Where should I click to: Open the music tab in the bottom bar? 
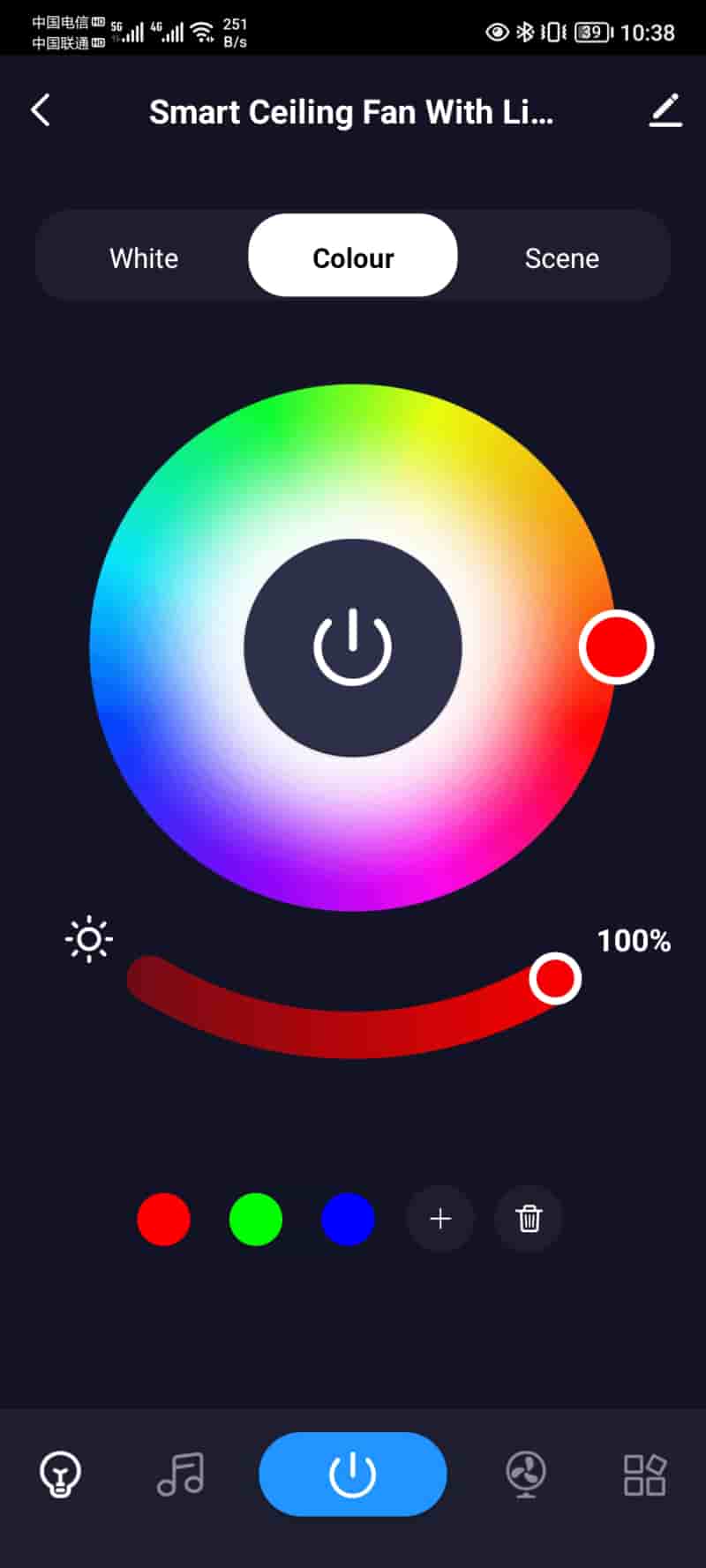(x=181, y=1475)
